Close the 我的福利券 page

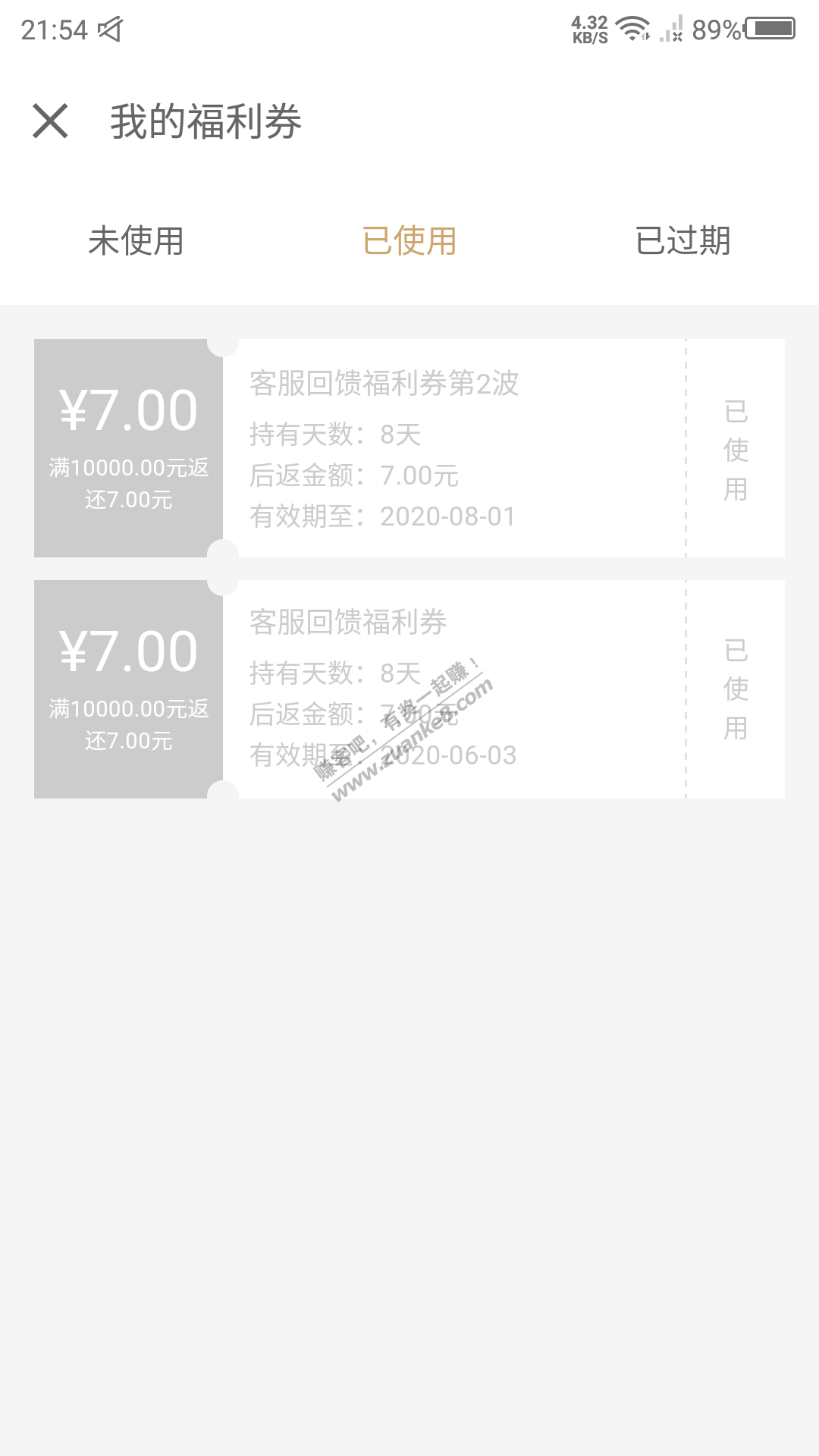click(x=51, y=121)
